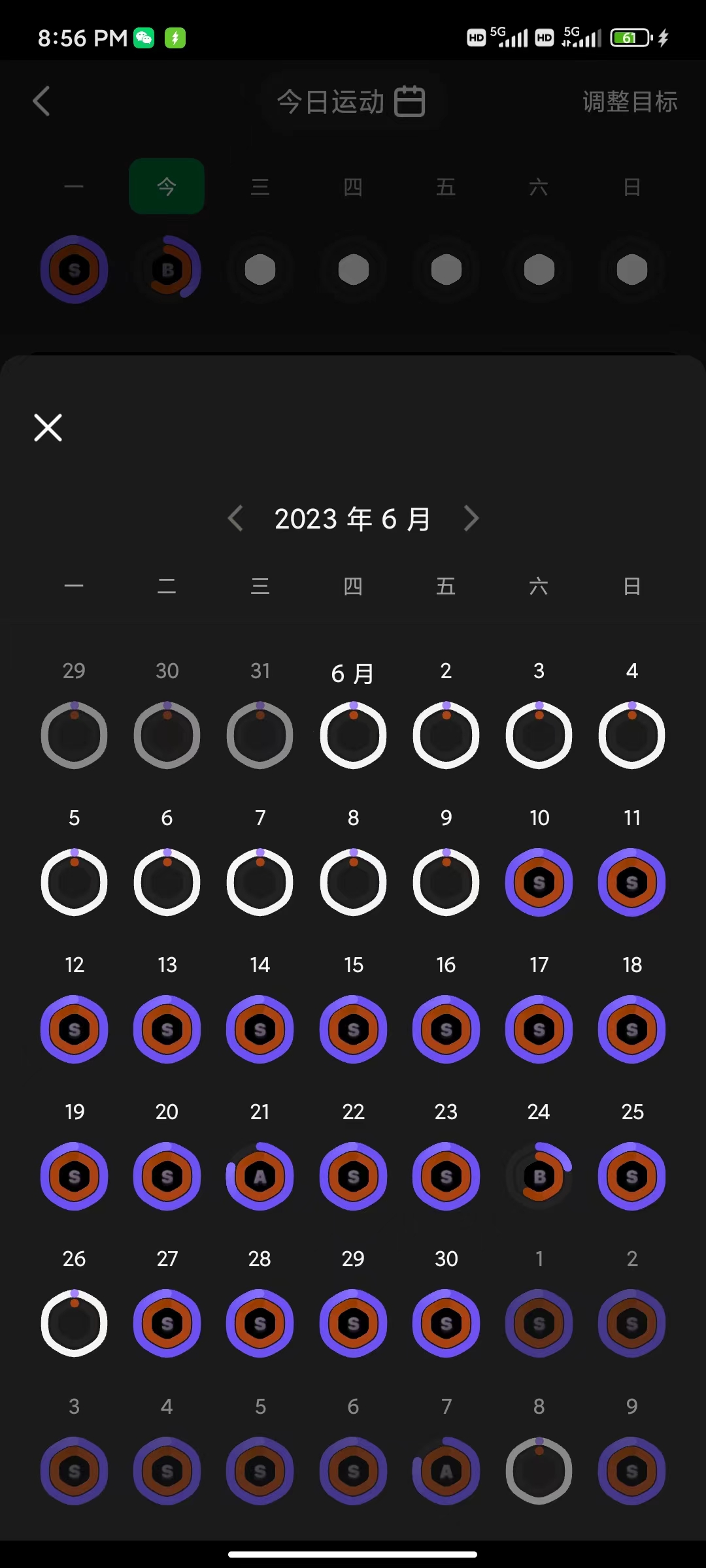Image resolution: width=706 pixels, height=1568 pixels.
Task: Tap the 2023 年 6 月 header
Action: pos(352,517)
